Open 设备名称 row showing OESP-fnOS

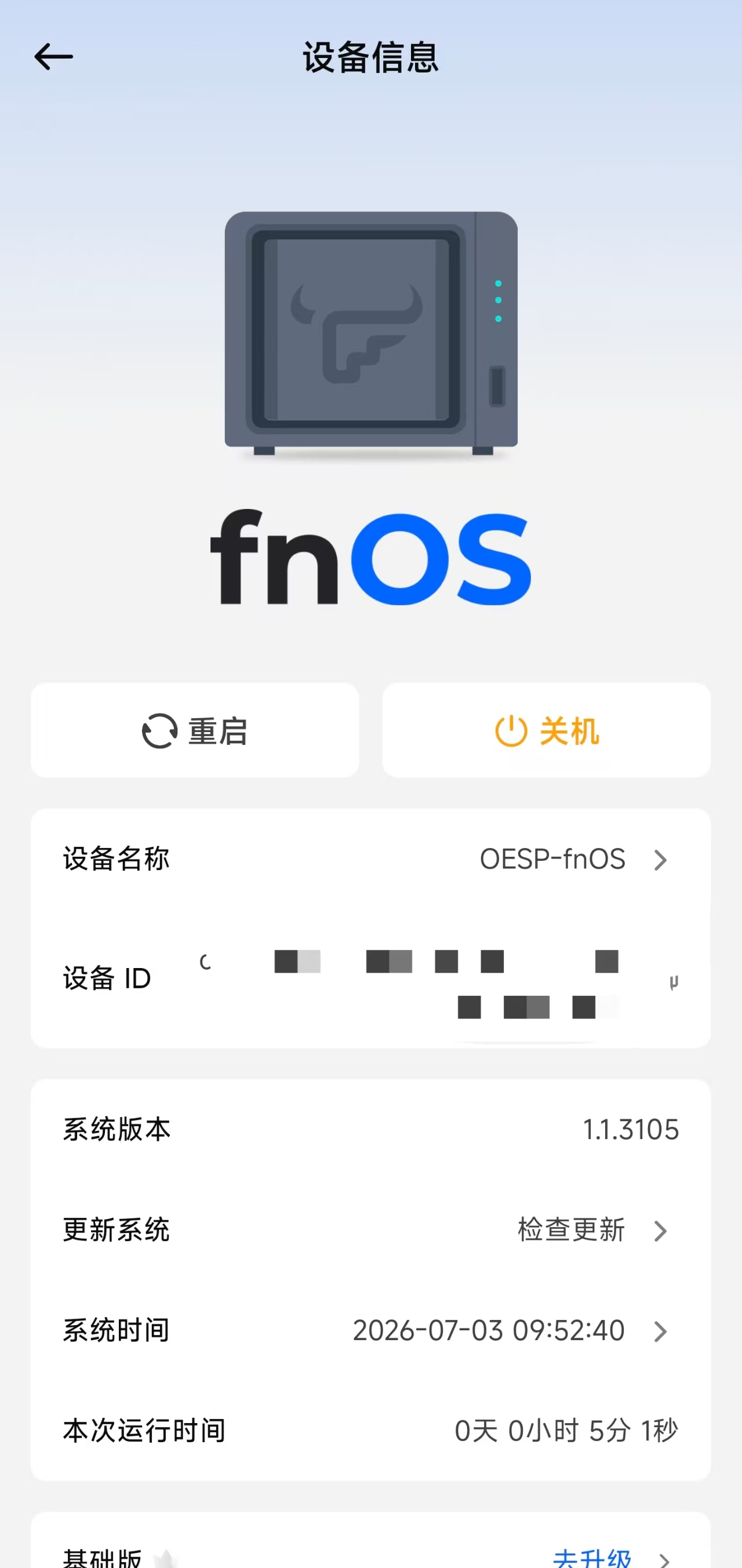coord(370,859)
